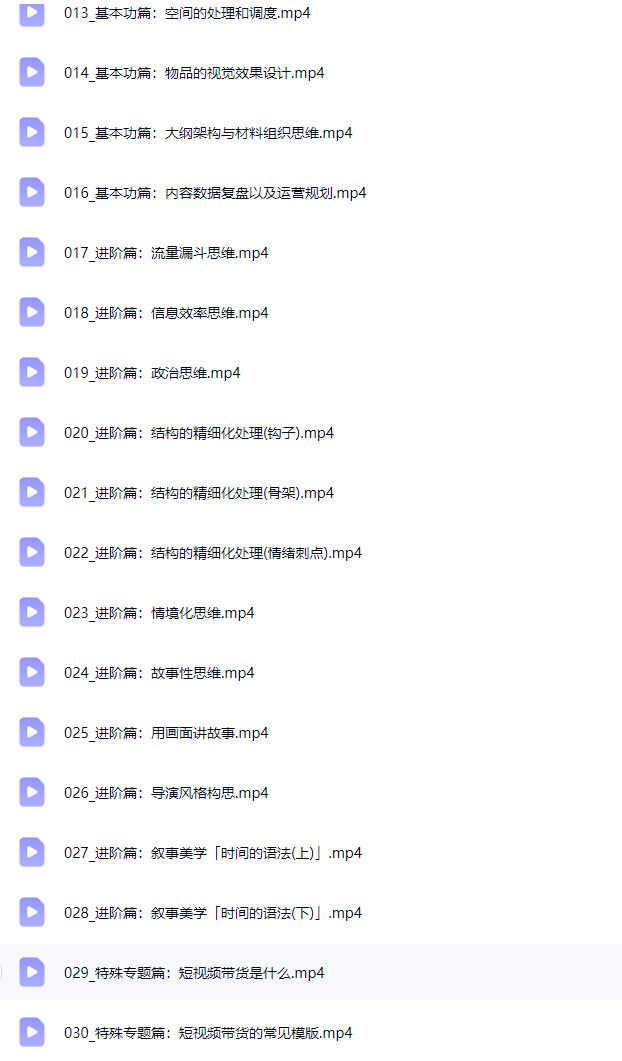Screen dimensions: 622x1061
Task: Select file 015 大纲架构与材料组织思维.mp4
Action: (x=208, y=133)
